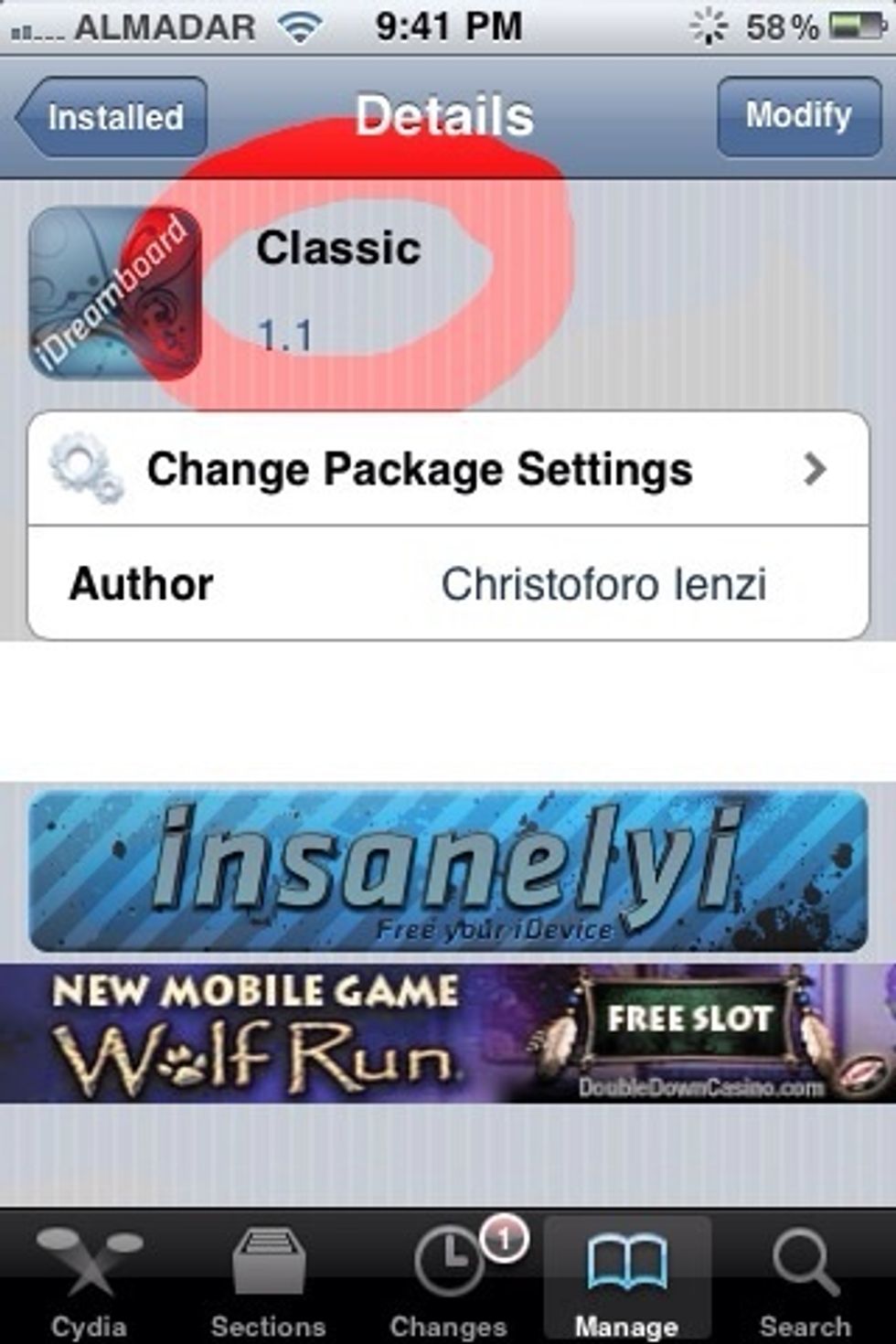Switch to the Changes tab
Image resolution: width=896 pixels, height=1344 pixels.
click(x=448, y=1280)
